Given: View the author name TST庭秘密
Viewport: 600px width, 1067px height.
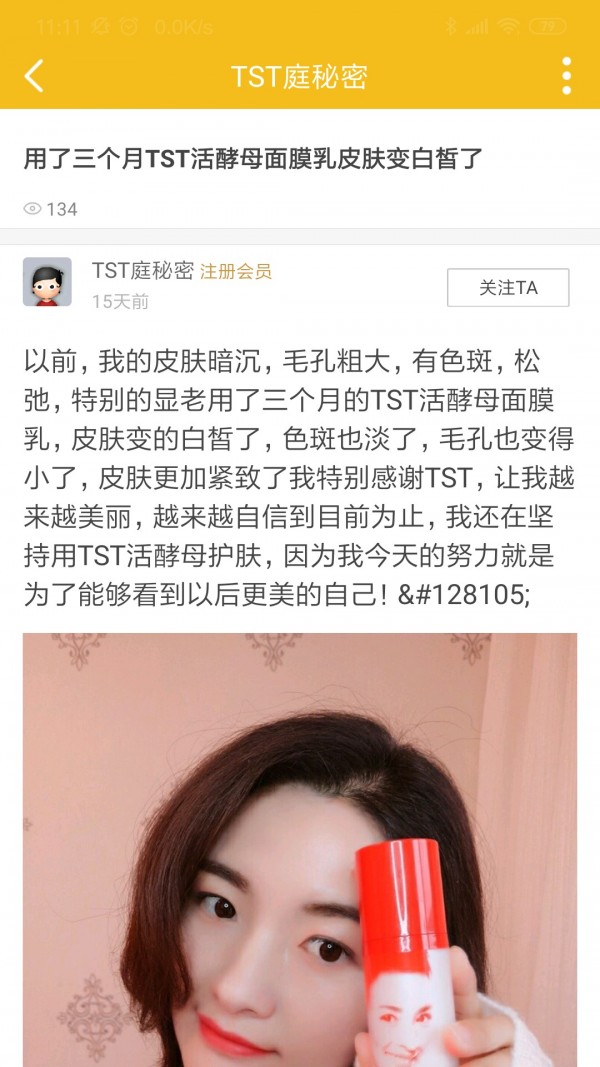Looking at the screenshot, I should (x=142, y=271).
